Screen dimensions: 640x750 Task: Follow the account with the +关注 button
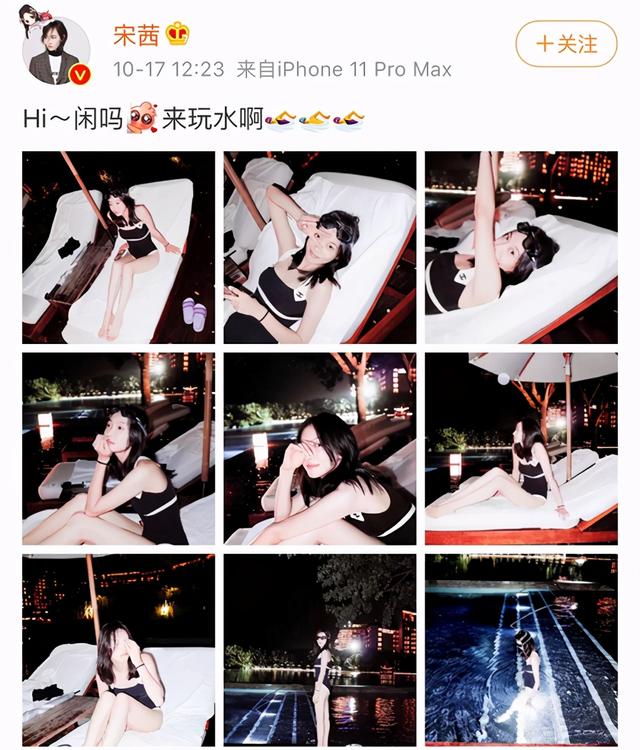coord(566,44)
